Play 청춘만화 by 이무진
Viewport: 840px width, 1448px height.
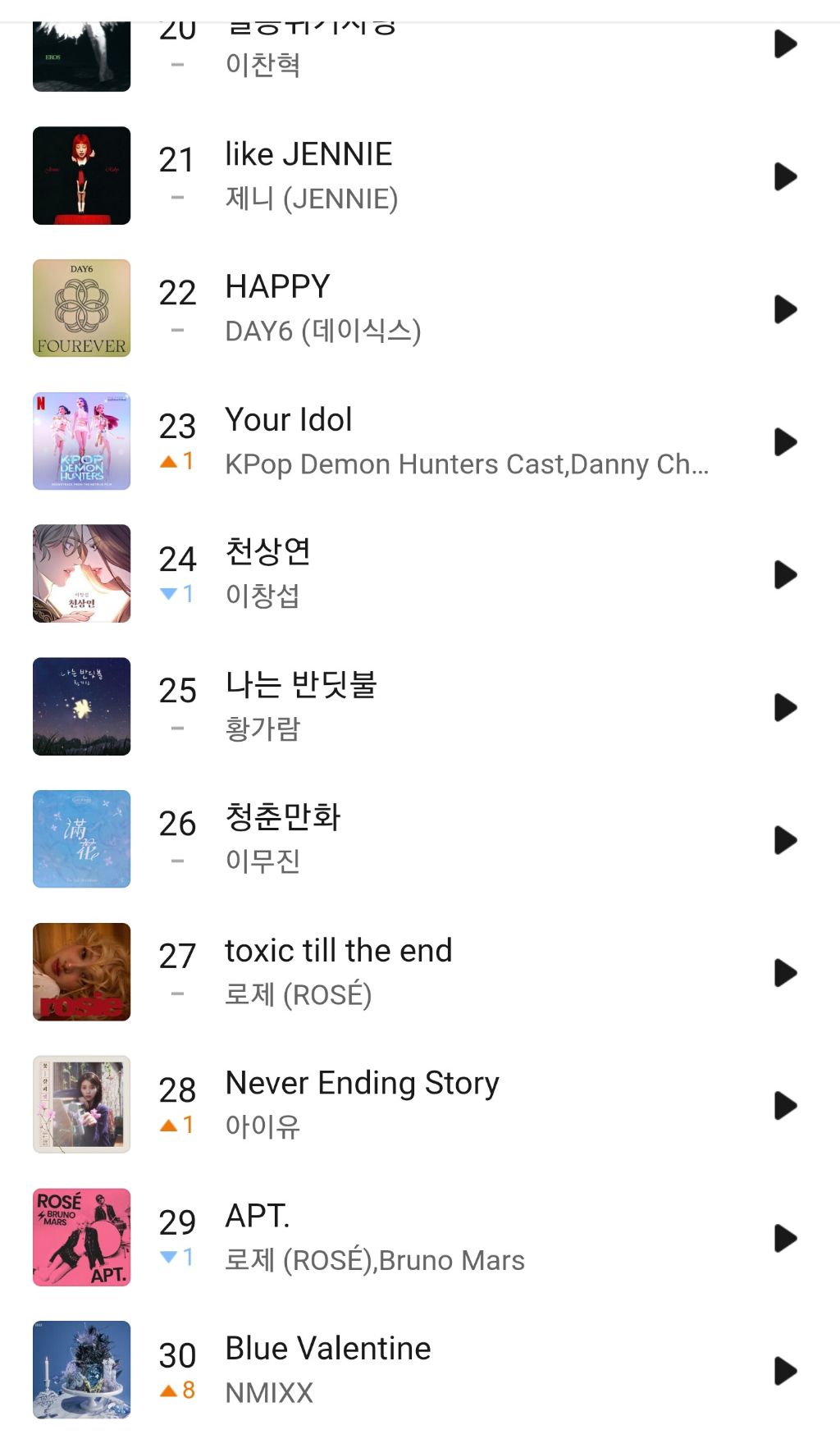tap(785, 840)
